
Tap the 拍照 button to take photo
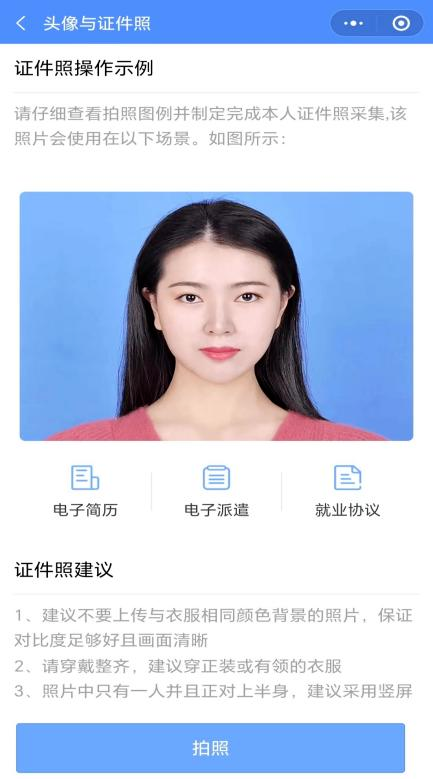point(210,748)
